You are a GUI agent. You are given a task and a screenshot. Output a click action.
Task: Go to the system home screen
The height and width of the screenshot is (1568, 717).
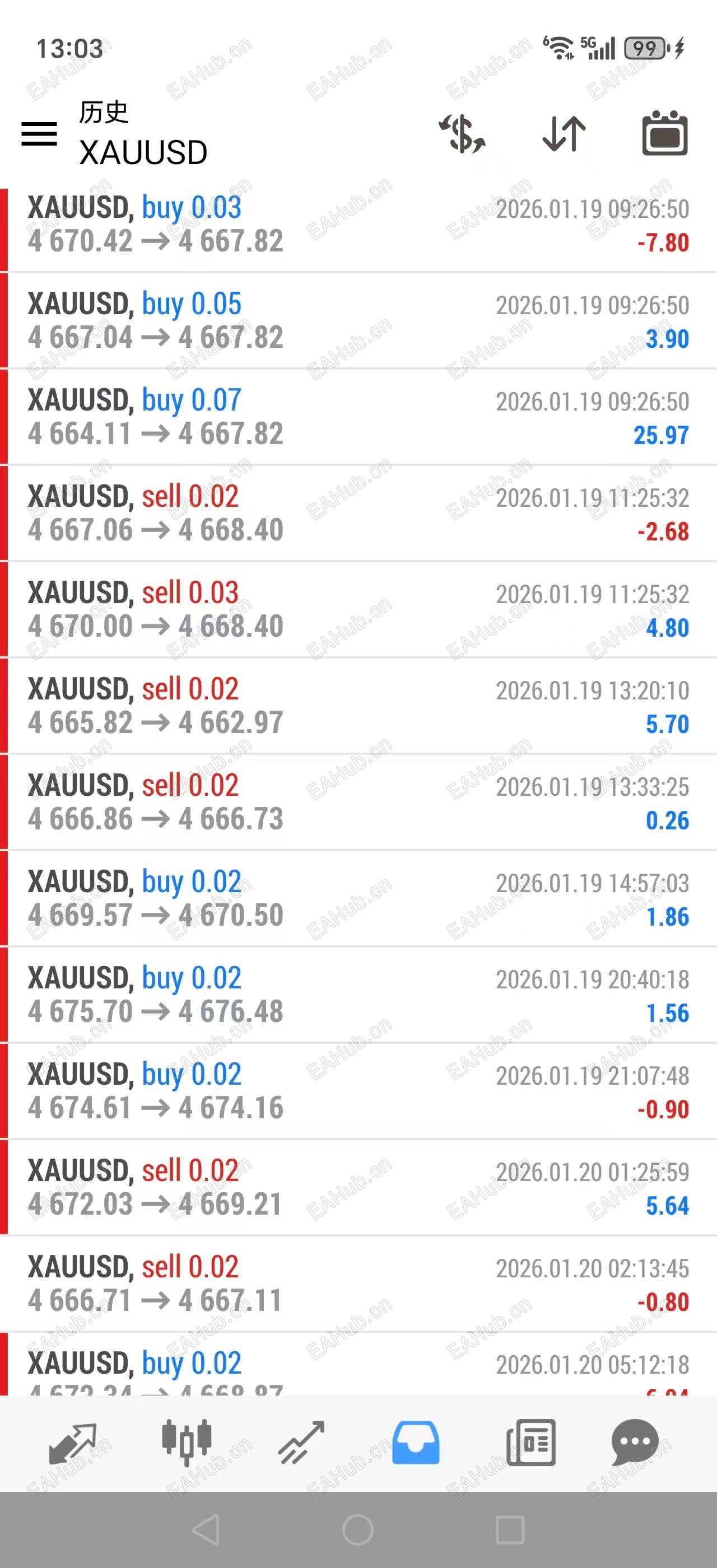pyautogui.click(x=358, y=1530)
